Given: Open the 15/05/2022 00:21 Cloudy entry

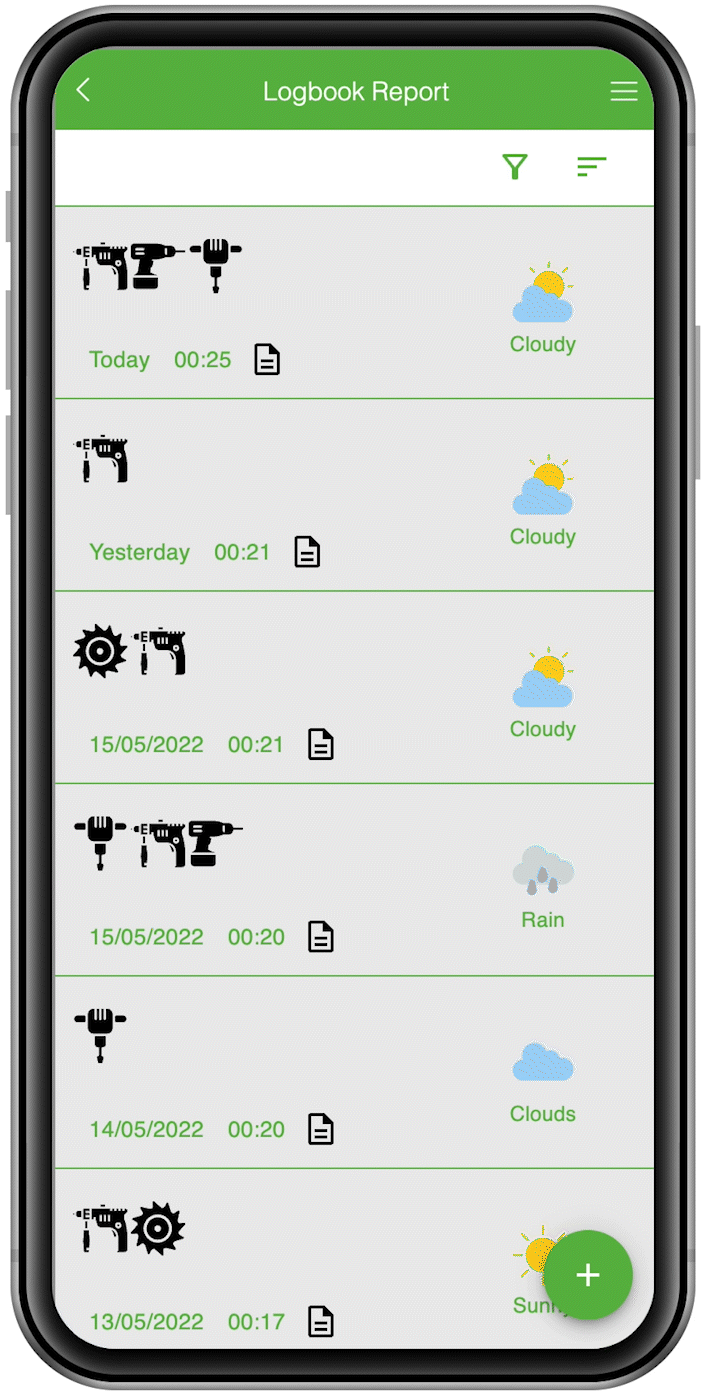Looking at the screenshot, I should point(353,687).
